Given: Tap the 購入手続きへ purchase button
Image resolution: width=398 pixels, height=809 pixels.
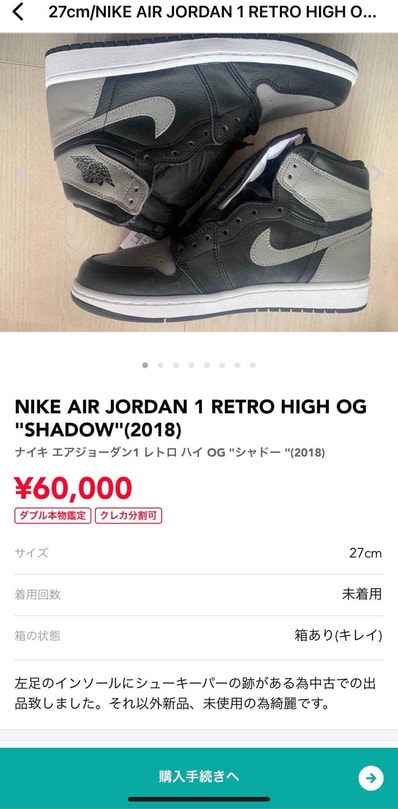Looking at the screenshot, I should [199, 776].
